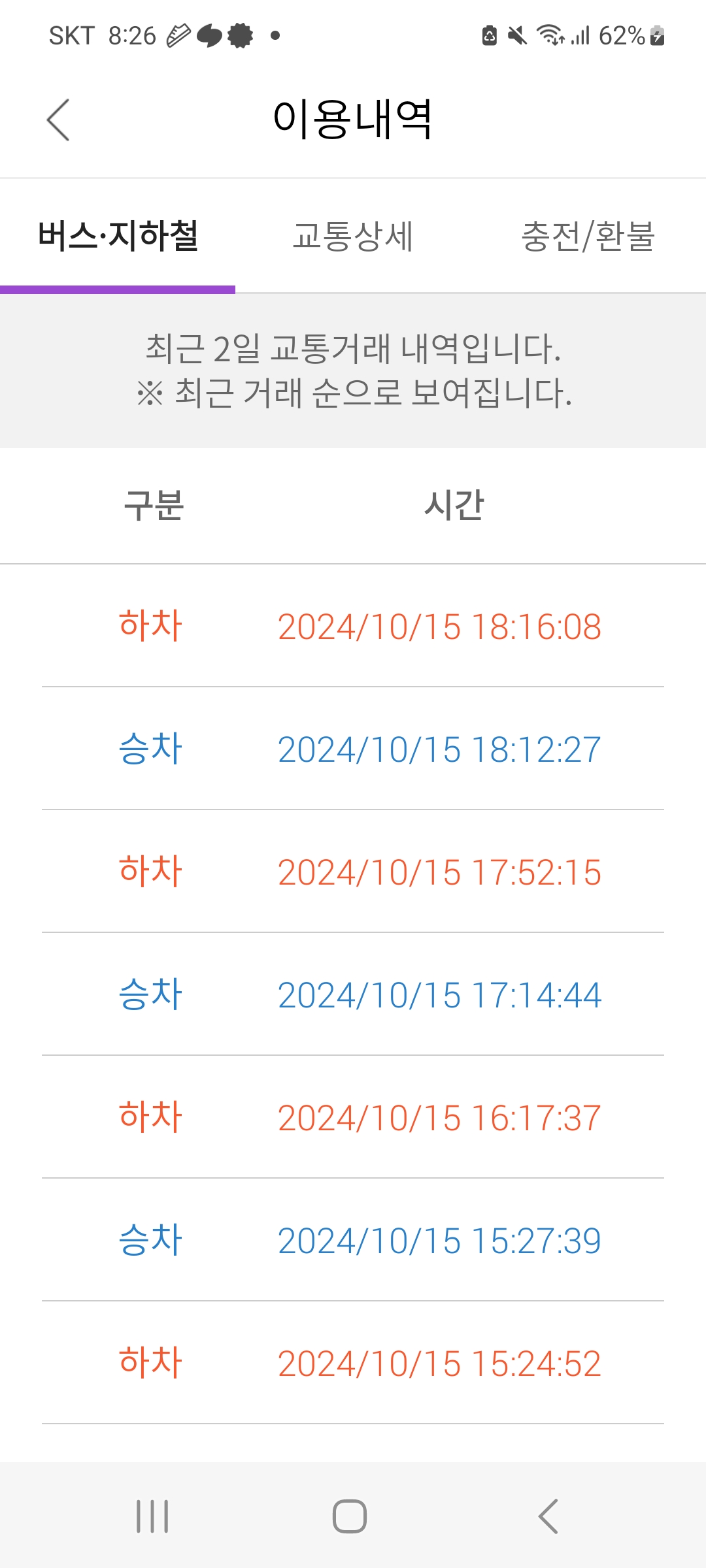Switch to the 교통상세 tab
706x1568 pixels.
352,237
